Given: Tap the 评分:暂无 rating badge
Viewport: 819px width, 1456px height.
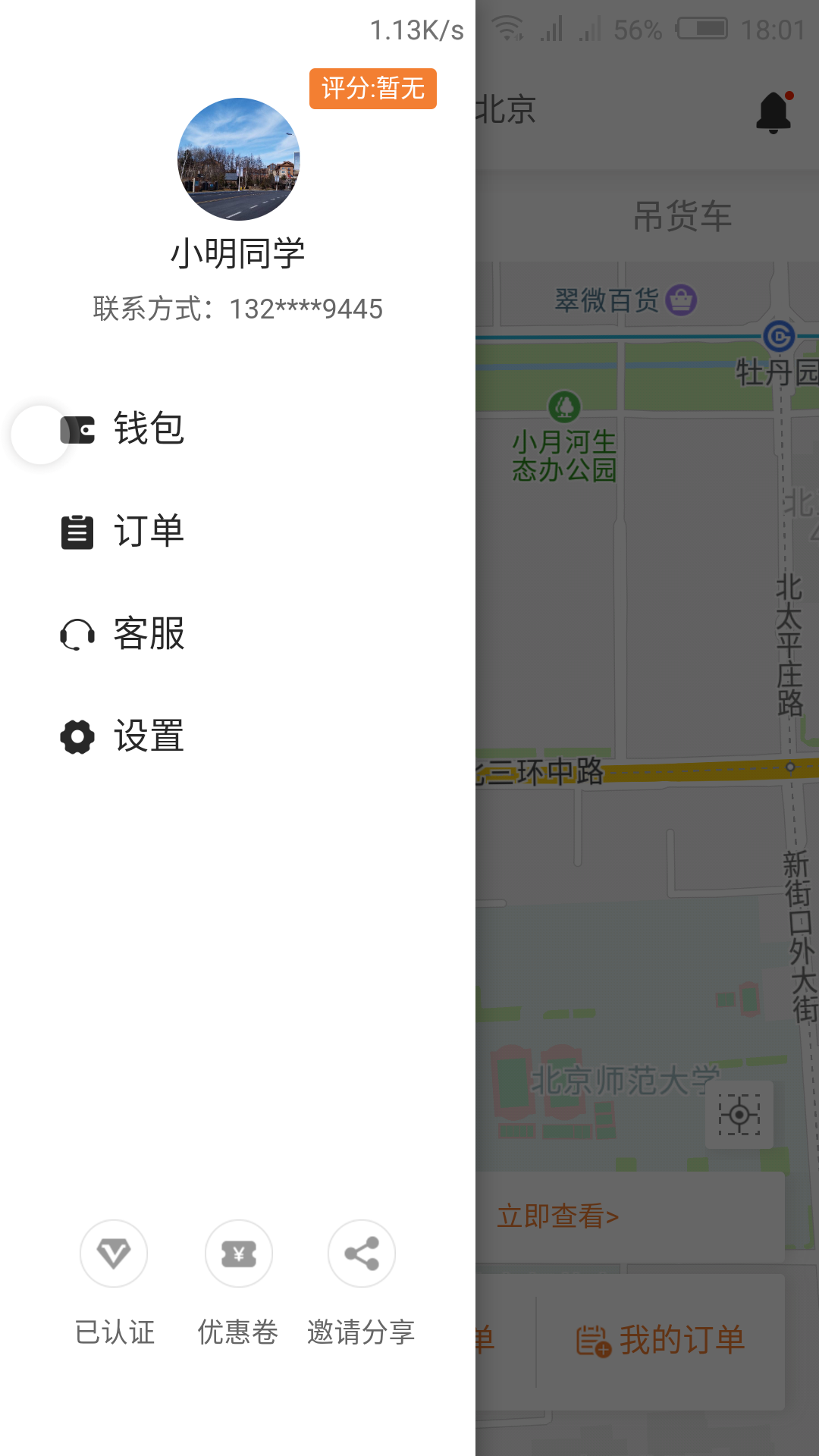Looking at the screenshot, I should 372,89.
